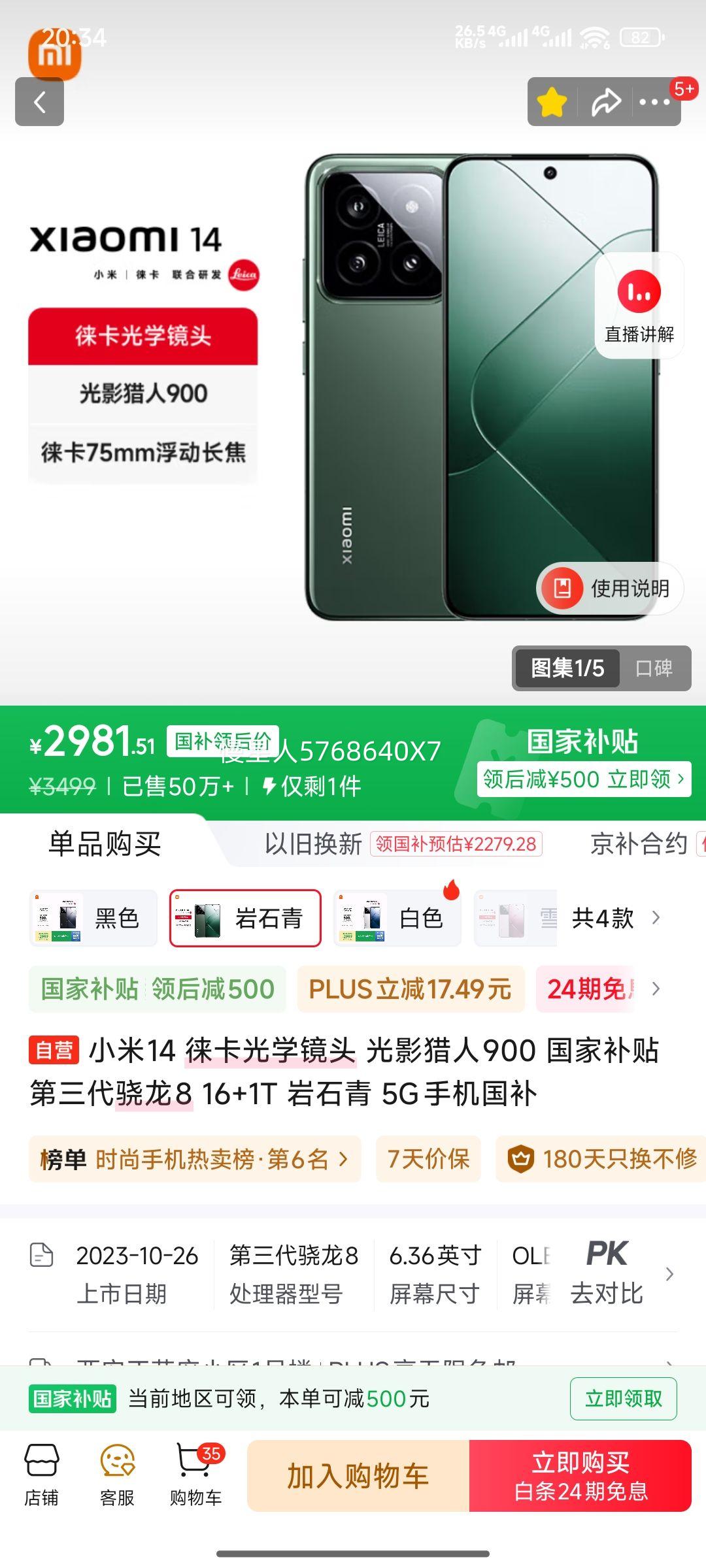Select the 白色 color variant
This screenshot has width=706, height=1568.
point(397,918)
